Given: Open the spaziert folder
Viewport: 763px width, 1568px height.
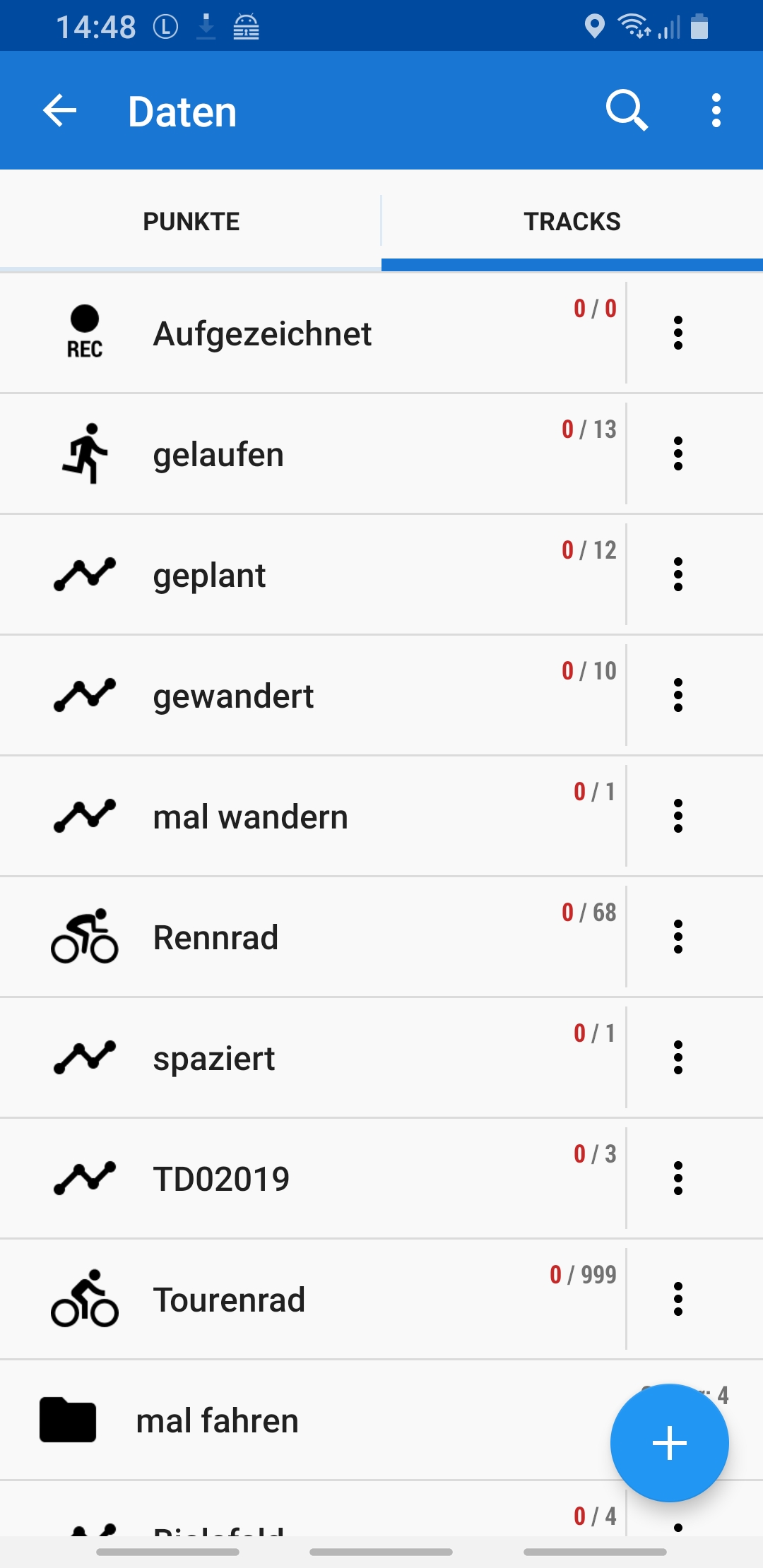Looking at the screenshot, I should pos(213,1058).
